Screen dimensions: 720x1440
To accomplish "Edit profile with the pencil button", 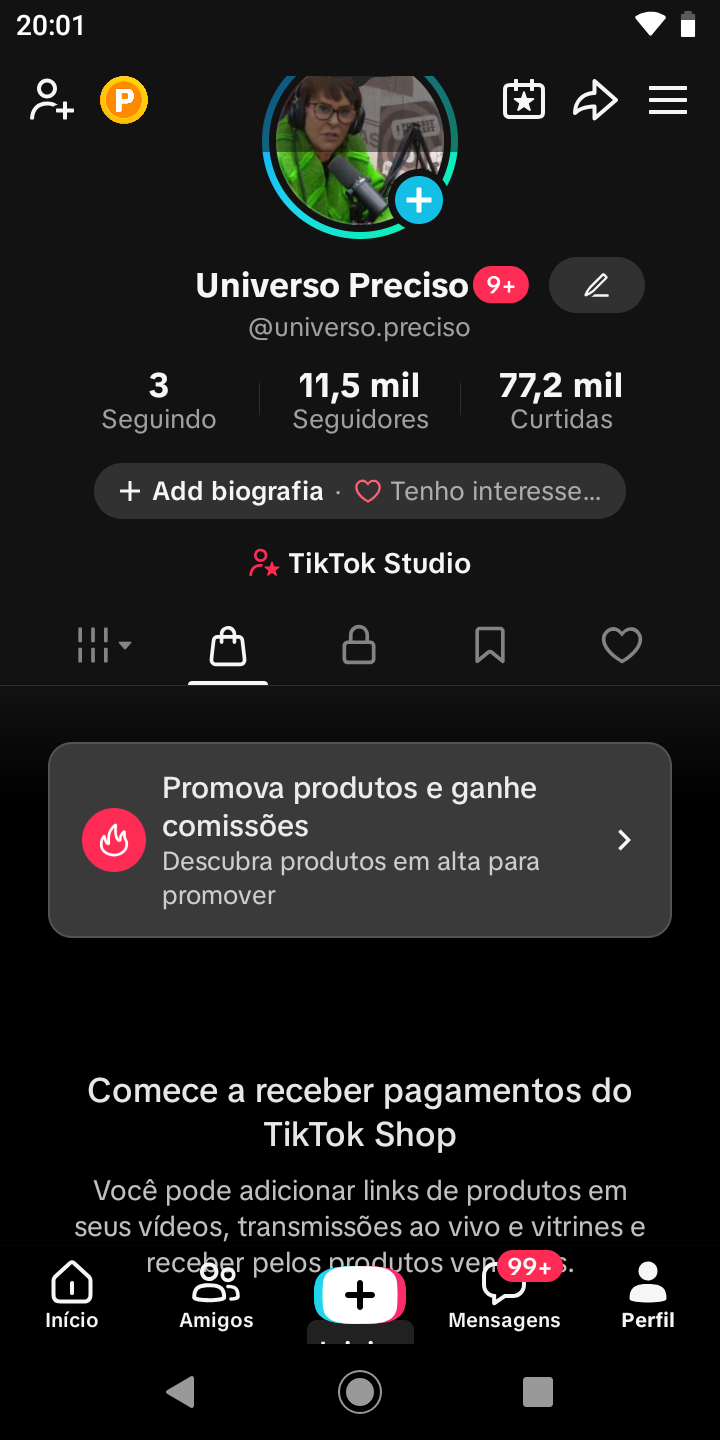I will point(597,286).
